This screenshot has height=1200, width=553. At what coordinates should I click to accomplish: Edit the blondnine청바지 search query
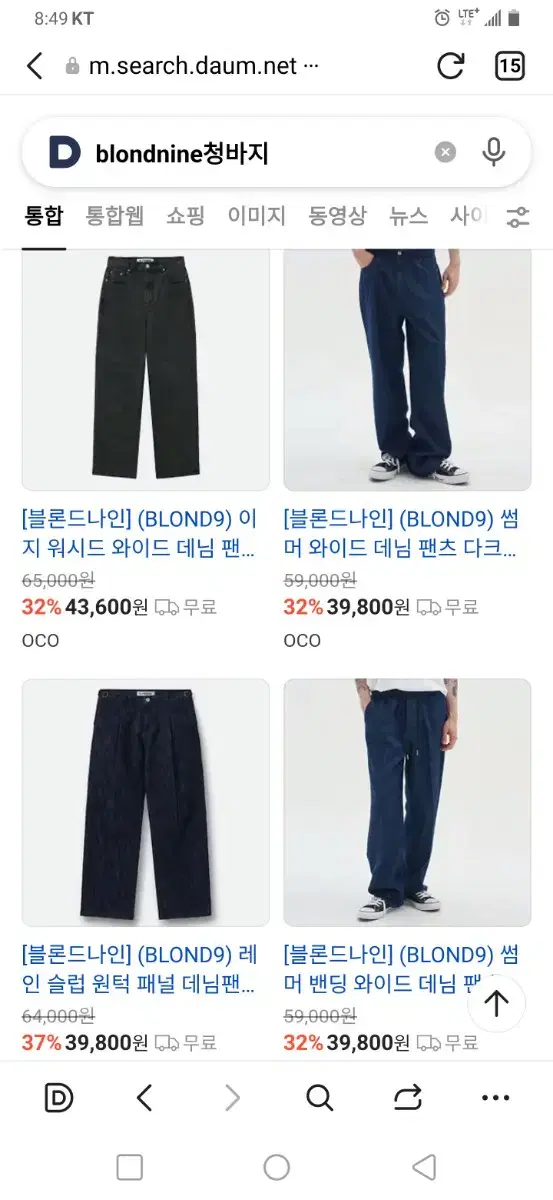point(182,153)
